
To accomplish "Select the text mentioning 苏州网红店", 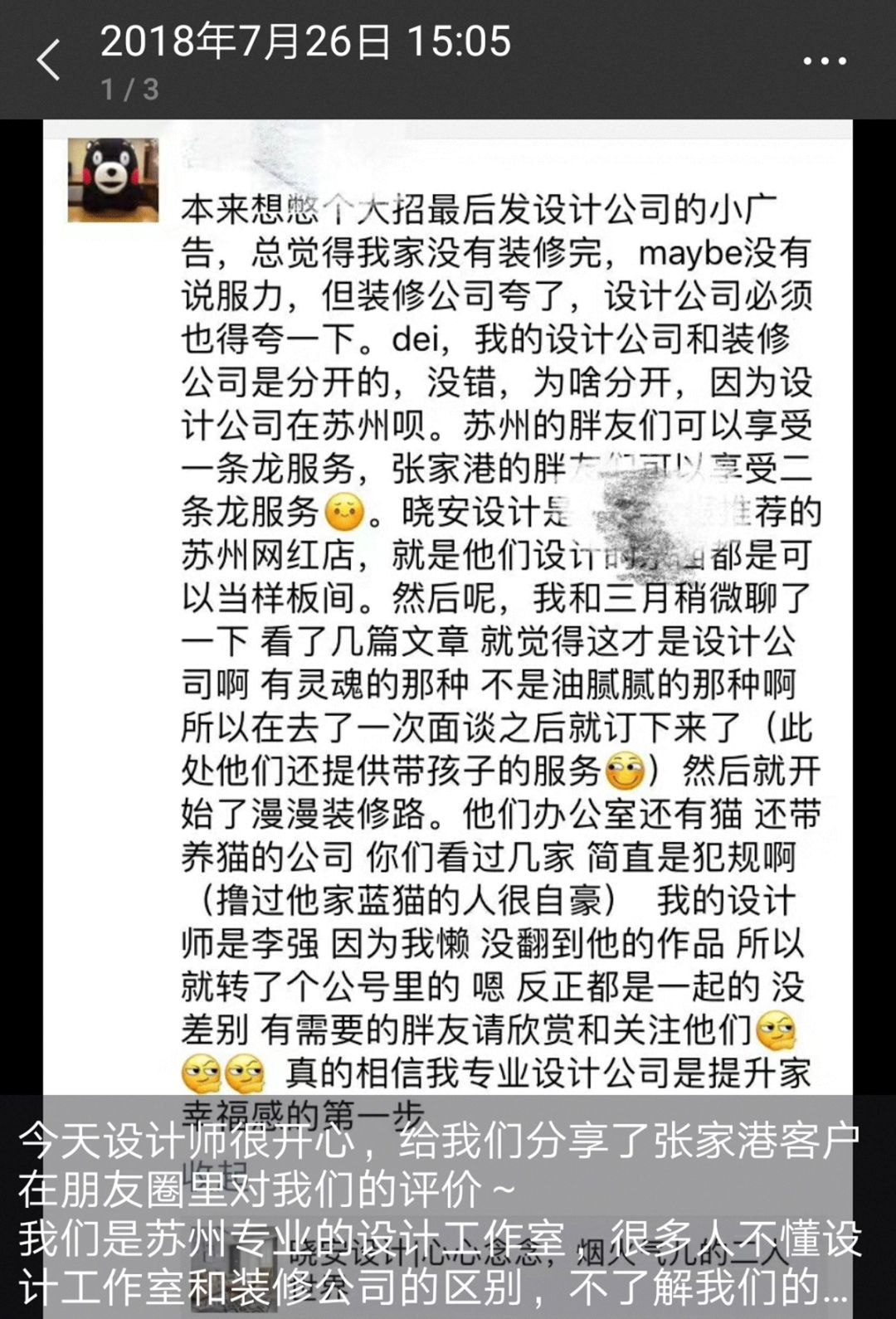I will 274,556.
